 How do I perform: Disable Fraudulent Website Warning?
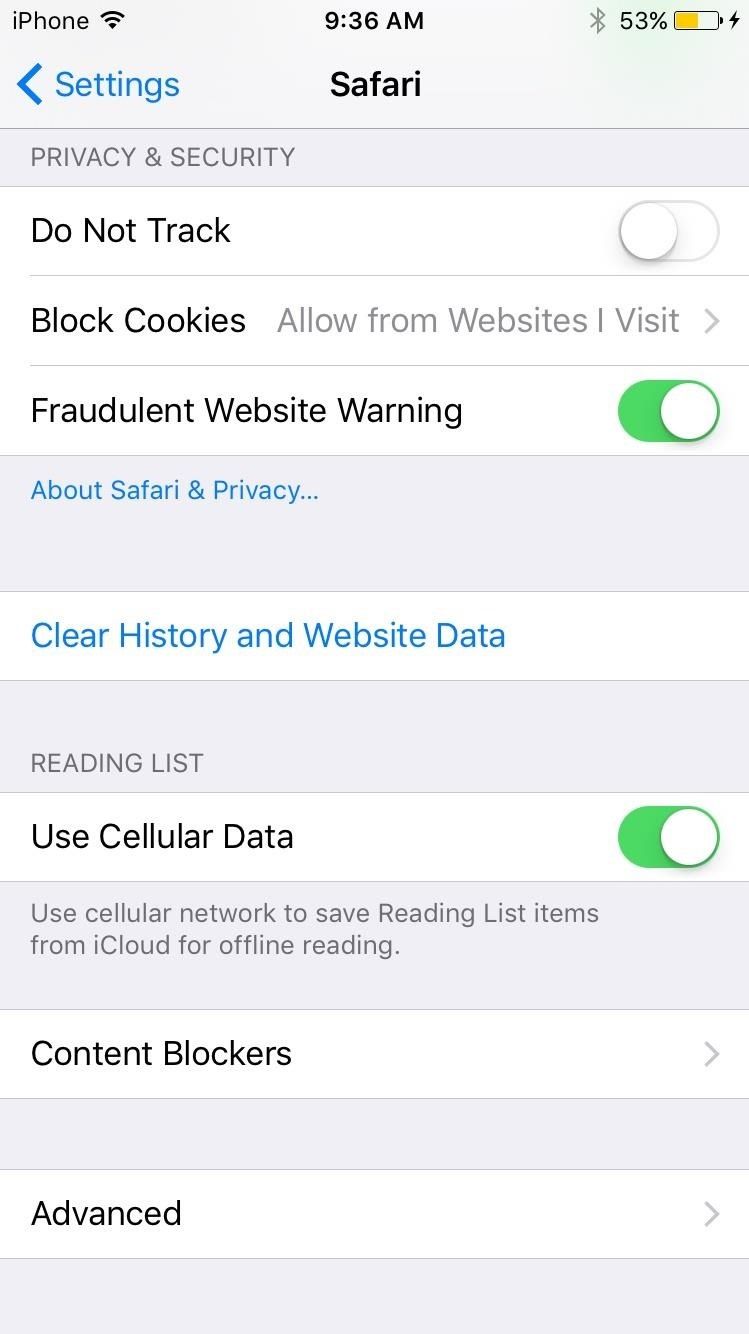667,411
